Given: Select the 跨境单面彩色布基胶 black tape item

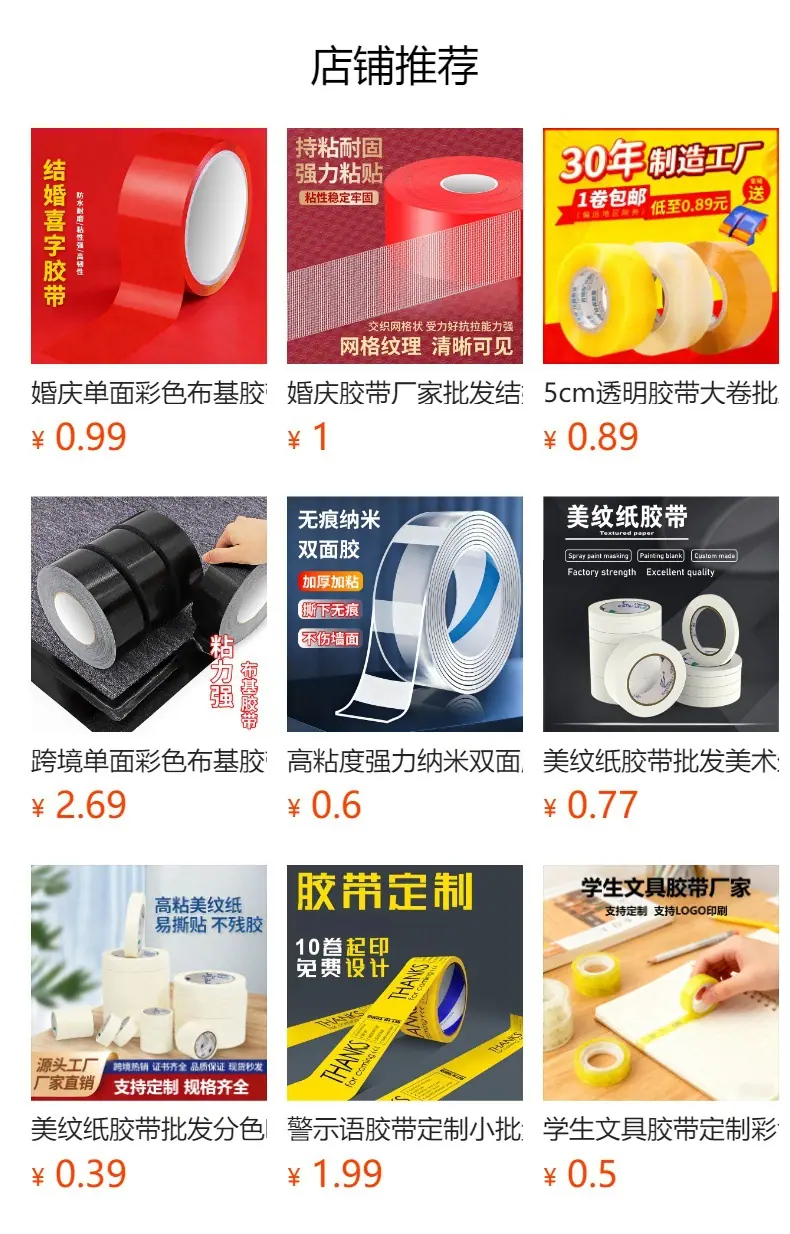Looking at the screenshot, I should tap(148, 614).
